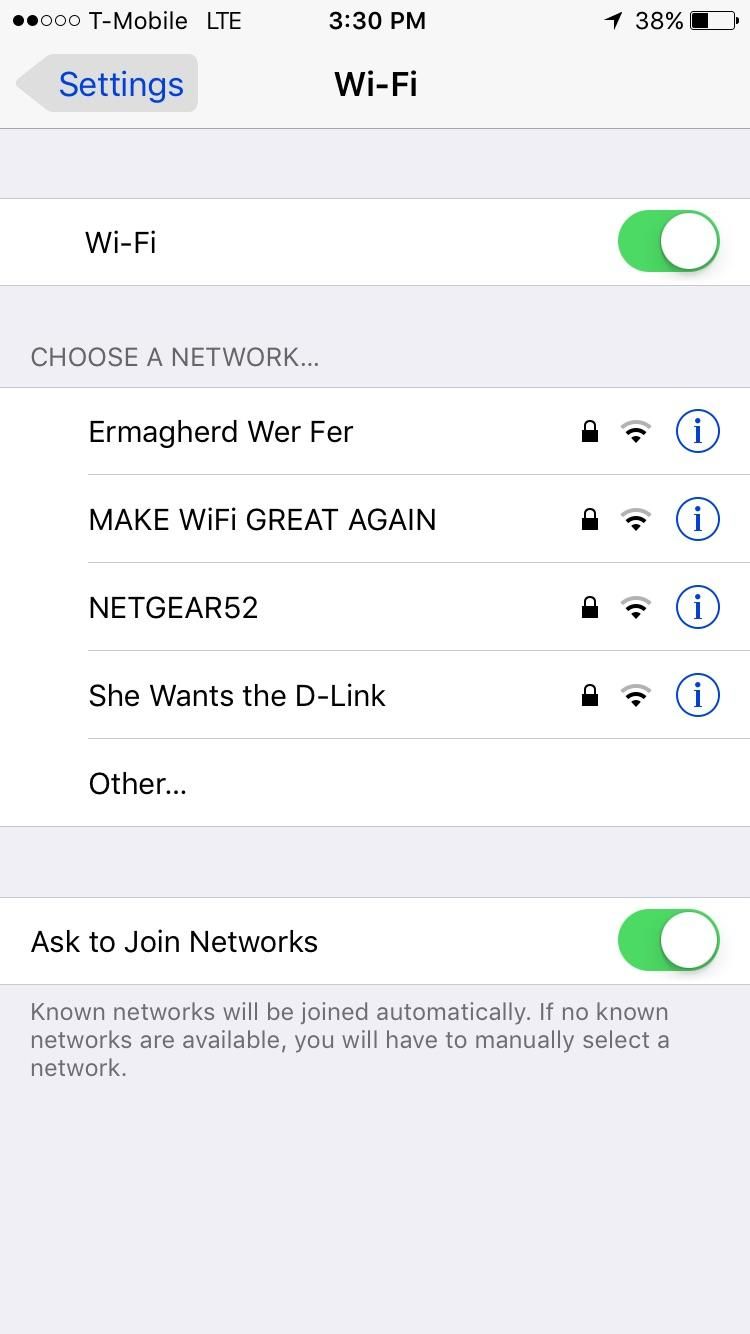Join She Wants the D-Link network
750x1334 pixels.
point(237,696)
